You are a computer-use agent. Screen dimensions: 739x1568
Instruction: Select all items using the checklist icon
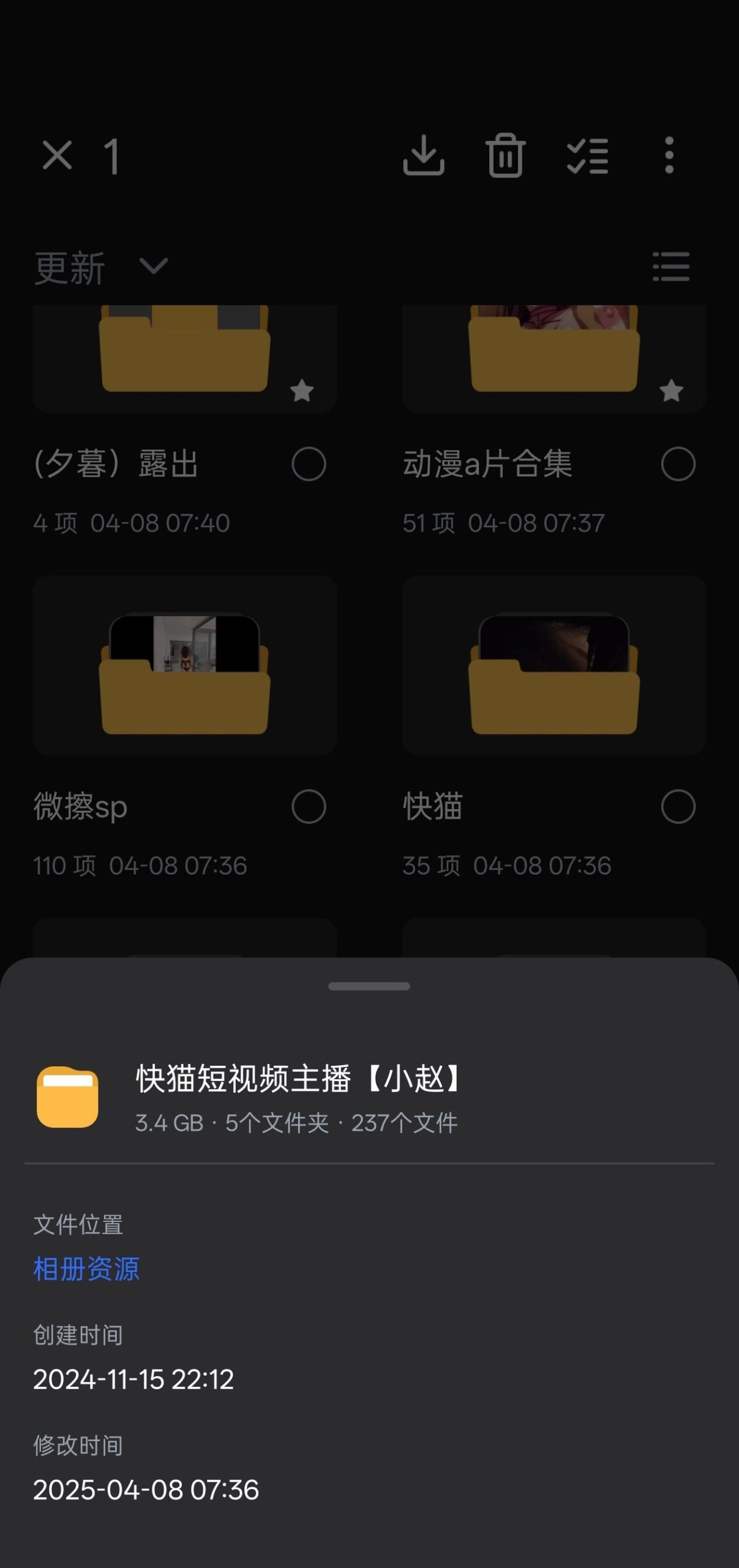587,156
